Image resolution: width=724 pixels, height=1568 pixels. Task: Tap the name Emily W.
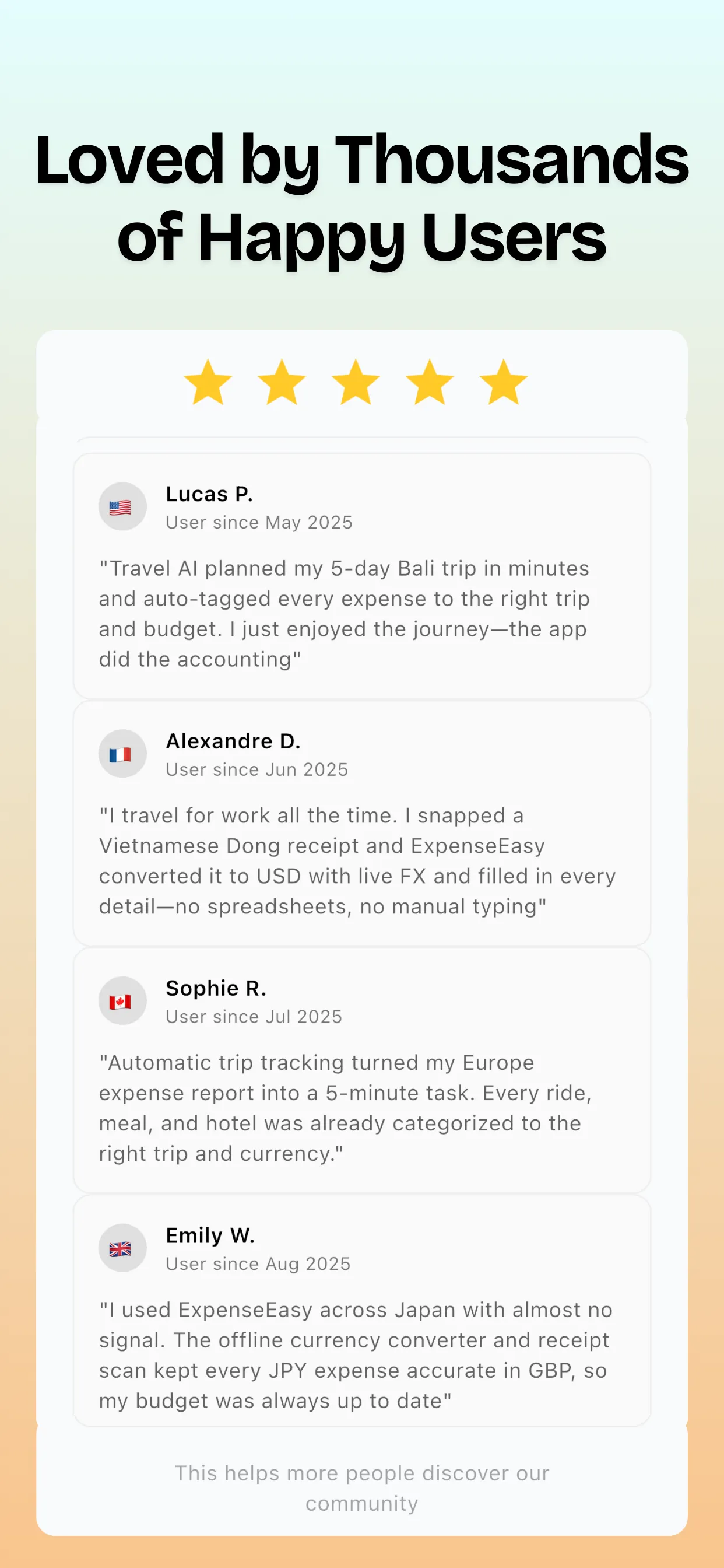click(210, 1235)
